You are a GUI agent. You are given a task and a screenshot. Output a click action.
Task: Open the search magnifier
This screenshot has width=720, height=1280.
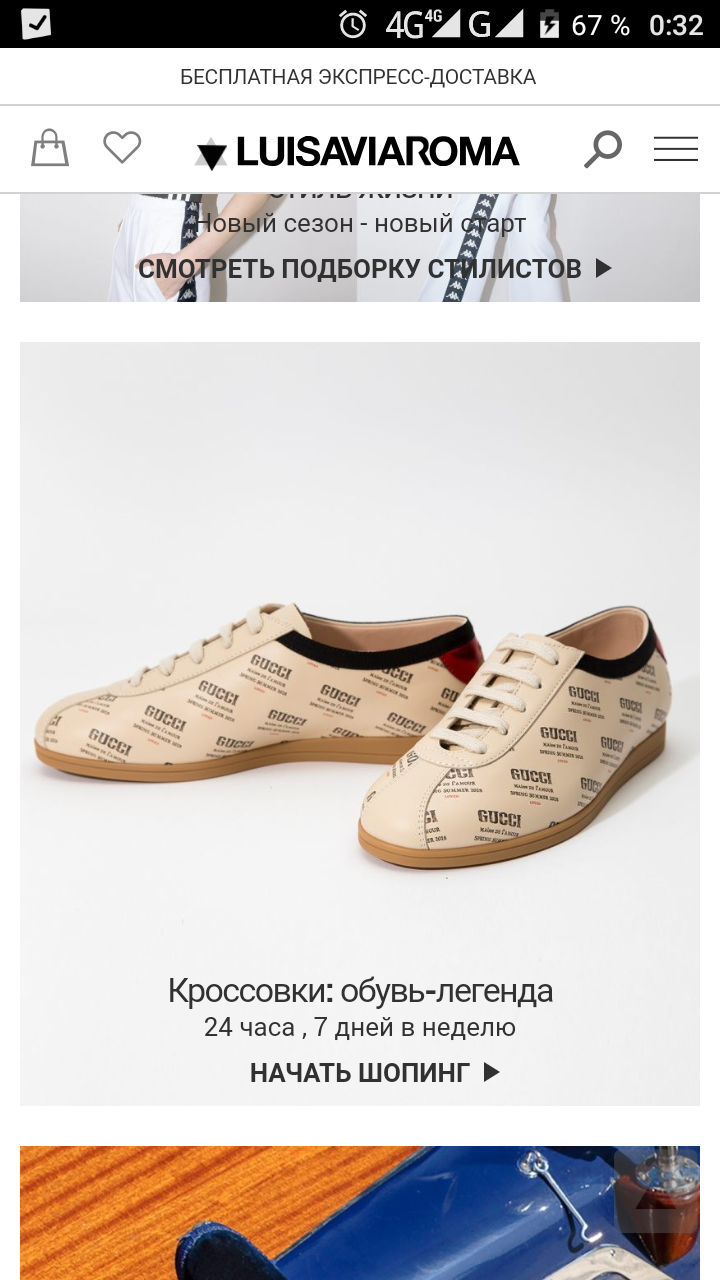click(x=602, y=150)
